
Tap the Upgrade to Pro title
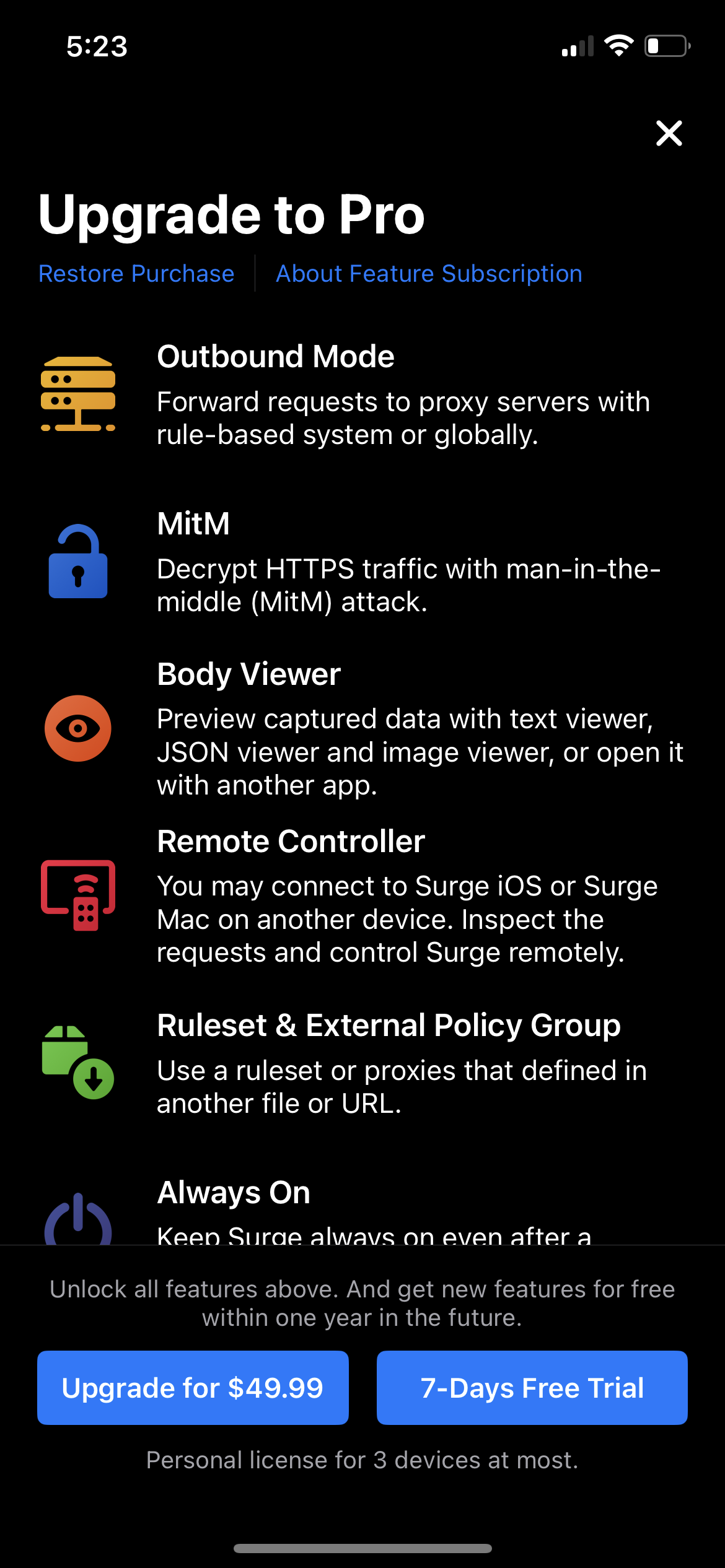[231, 215]
